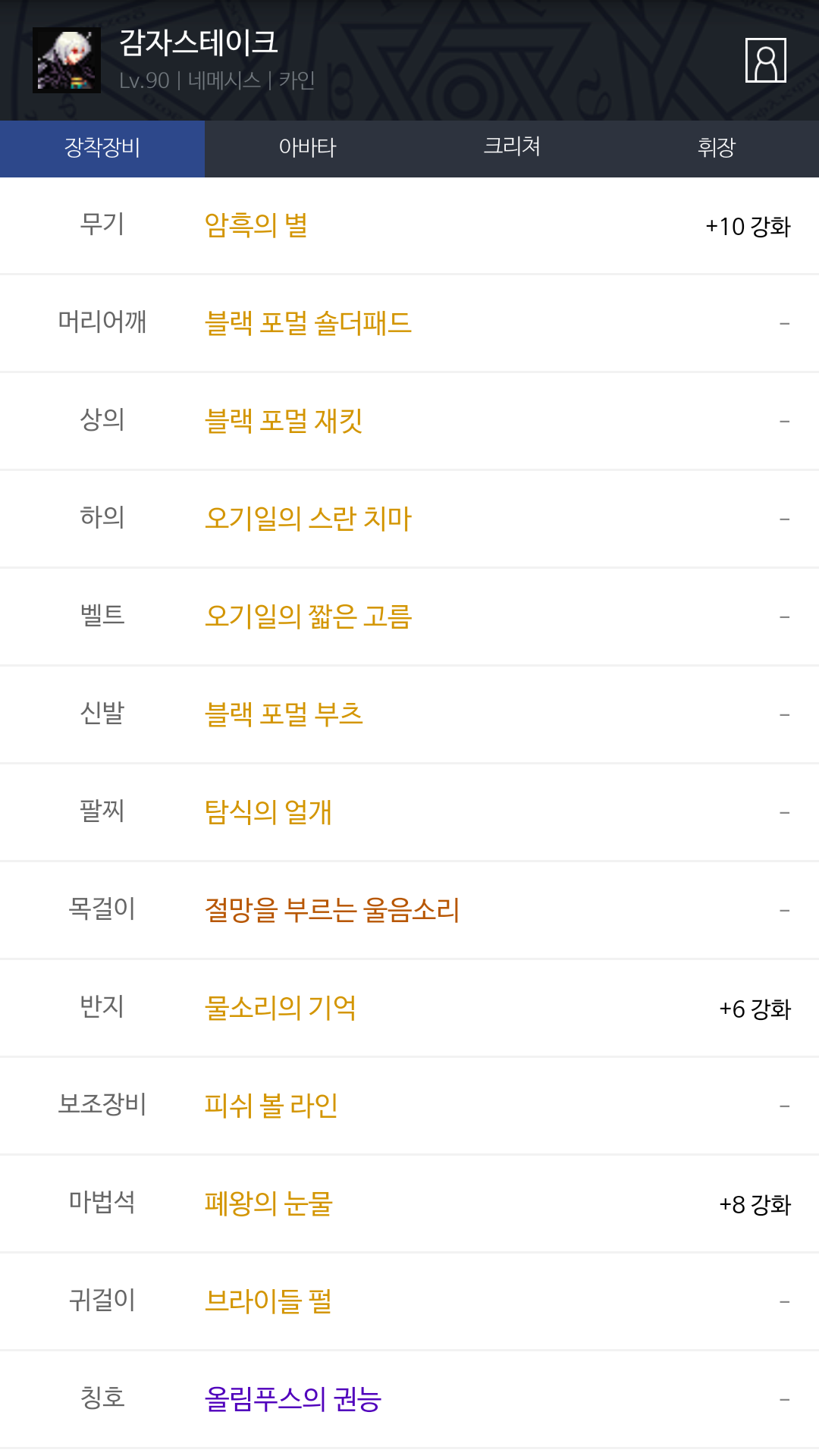This screenshot has width=819, height=1456.
Task: Open the 휘장 tab
Action: 717,149
